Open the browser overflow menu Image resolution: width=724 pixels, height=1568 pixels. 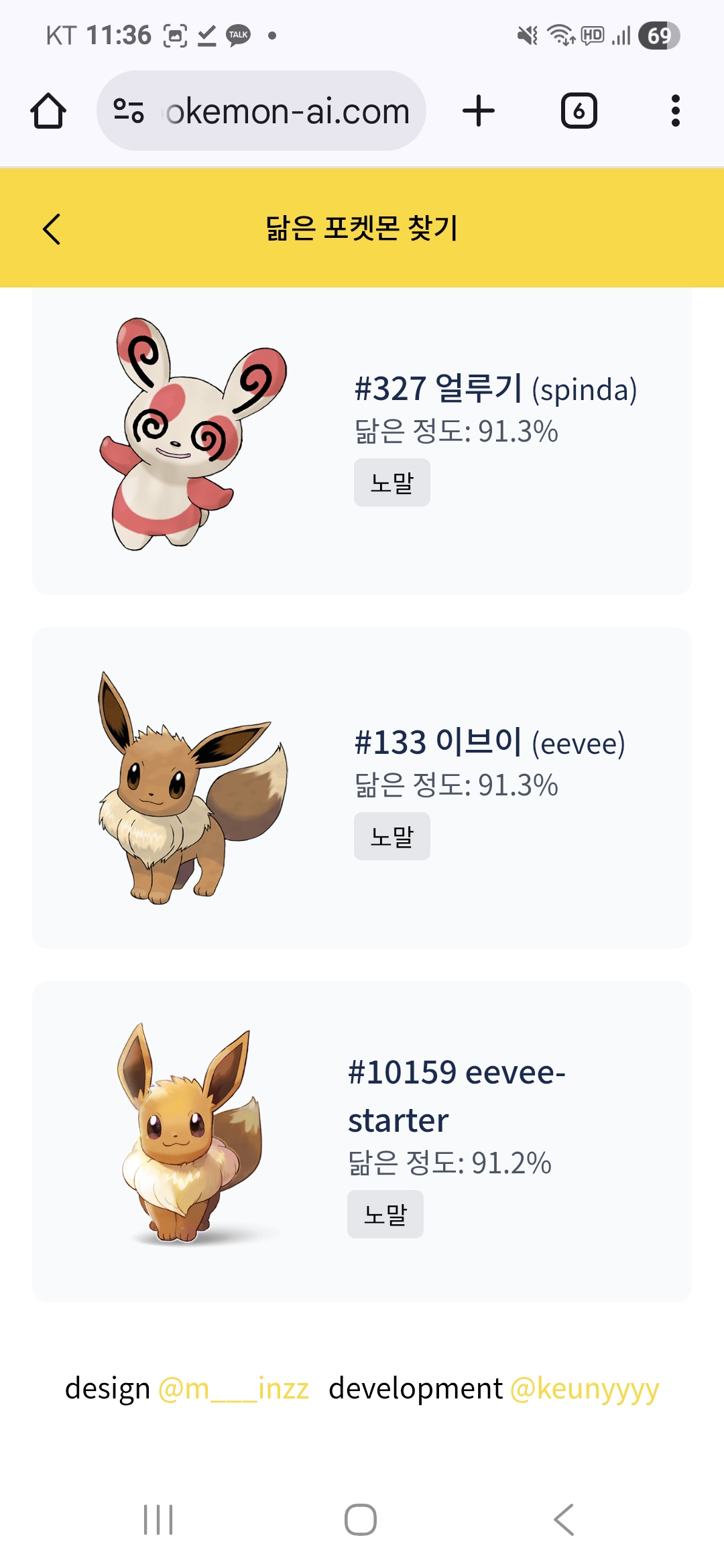click(675, 111)
